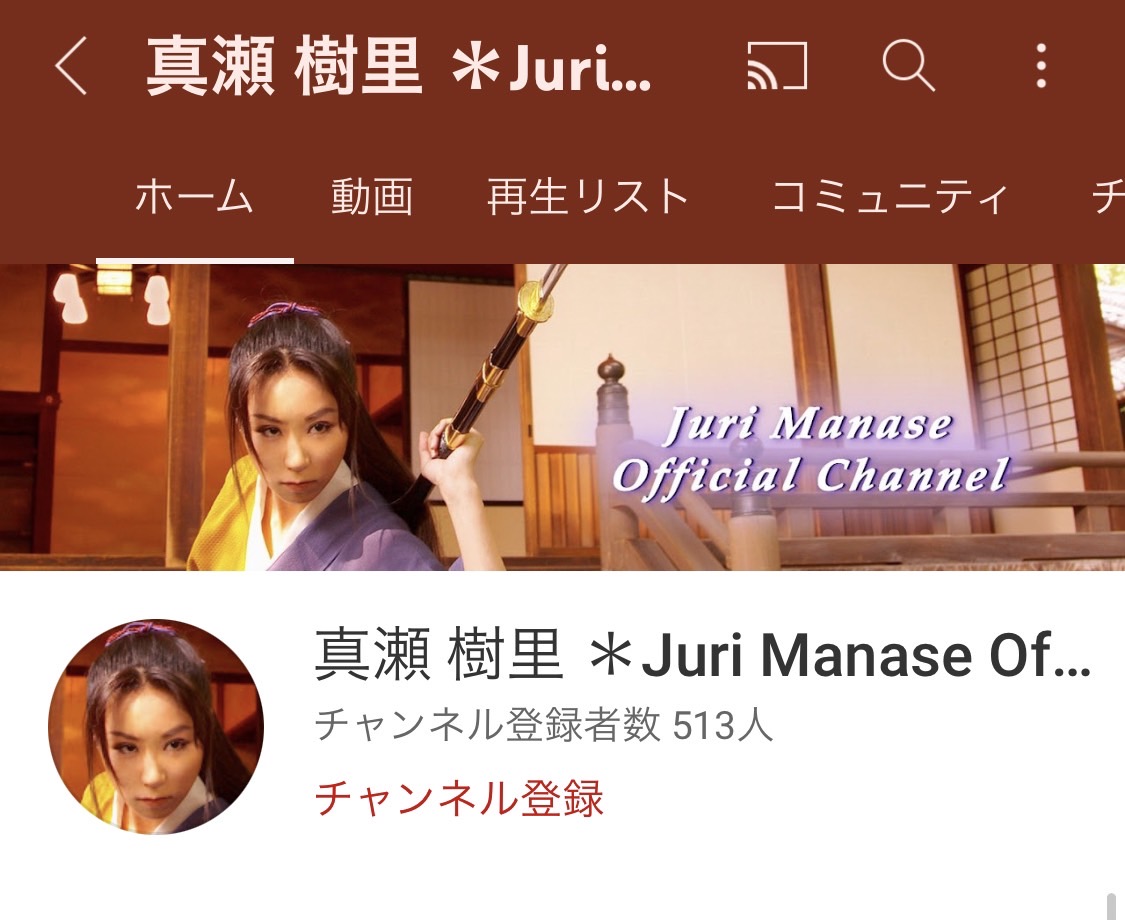Cast to a device using the cast icon
Screen dimensions: 1125x920
pos(776,68)
